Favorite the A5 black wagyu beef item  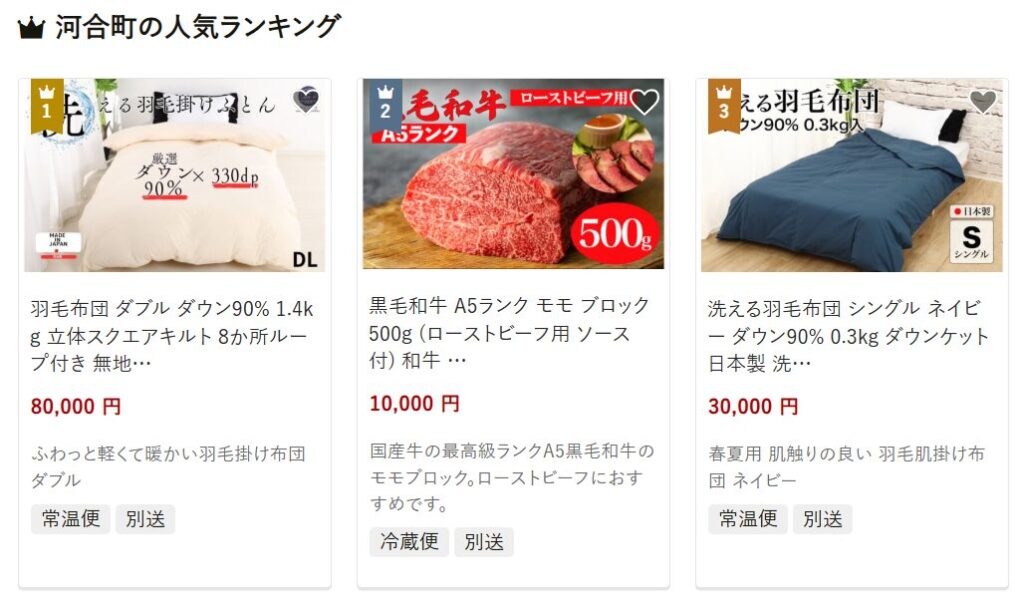(x=645, y=101)
